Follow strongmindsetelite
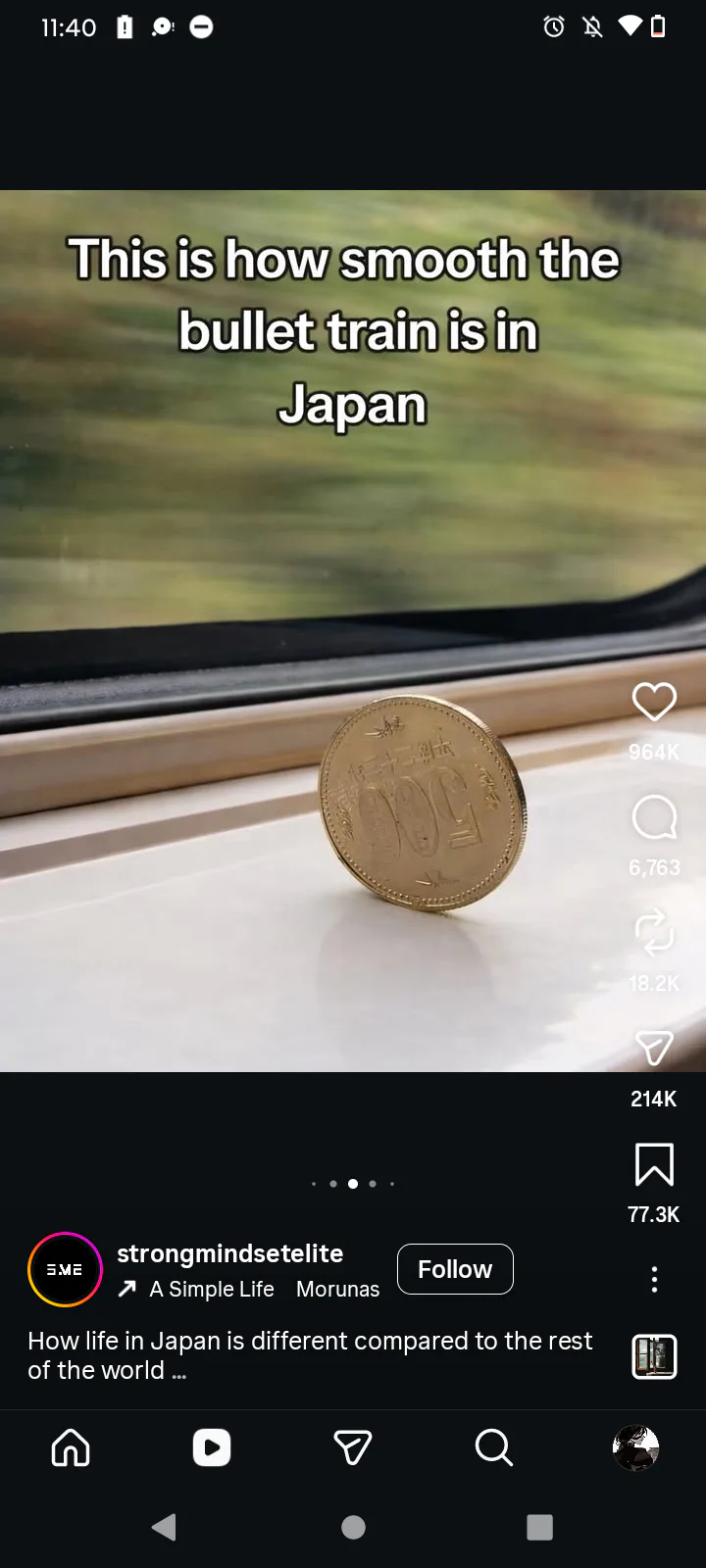 pos(455,1269)
